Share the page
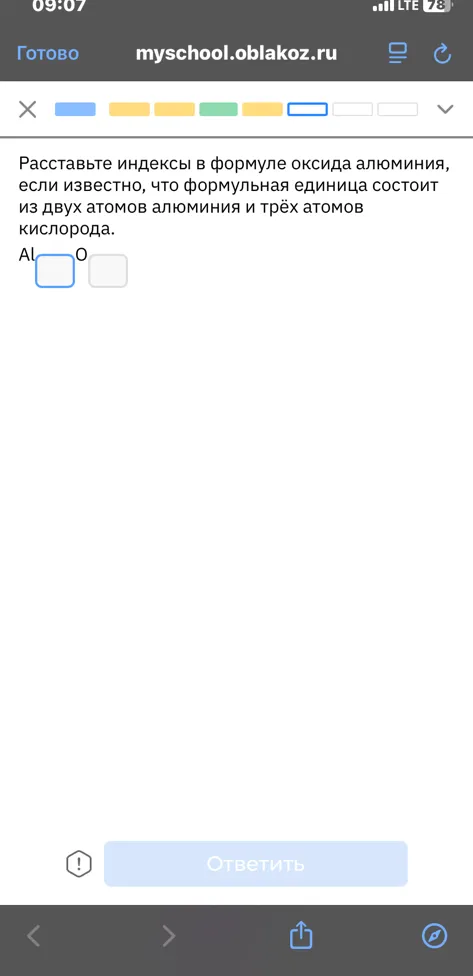The width and height of the screenshot is (473, 976). [301, 935]
